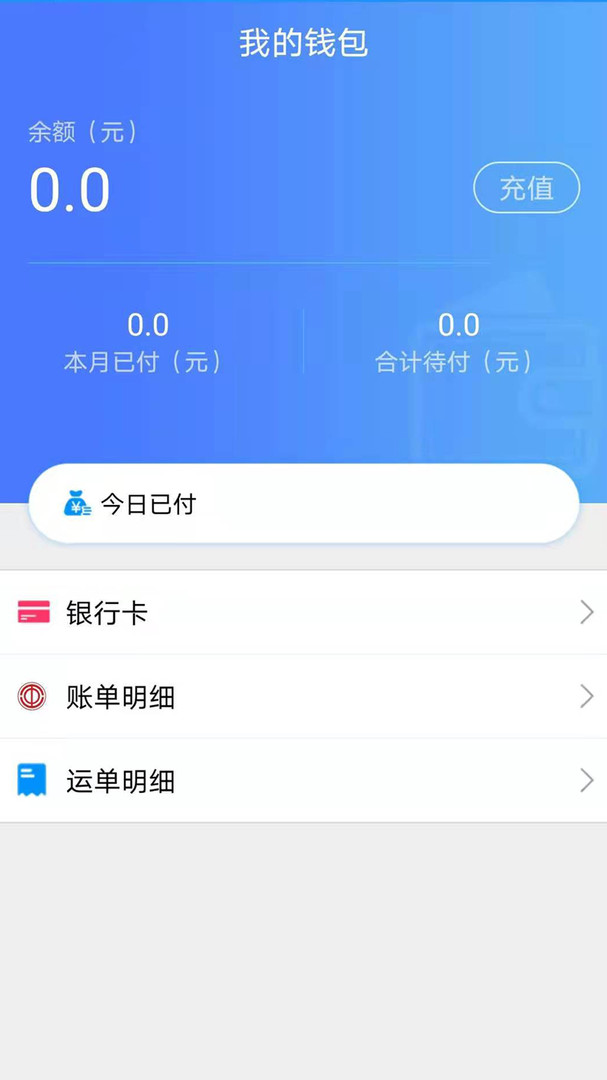
Task: Open 运单明细 waybill details
Action: tap(303, 781)
